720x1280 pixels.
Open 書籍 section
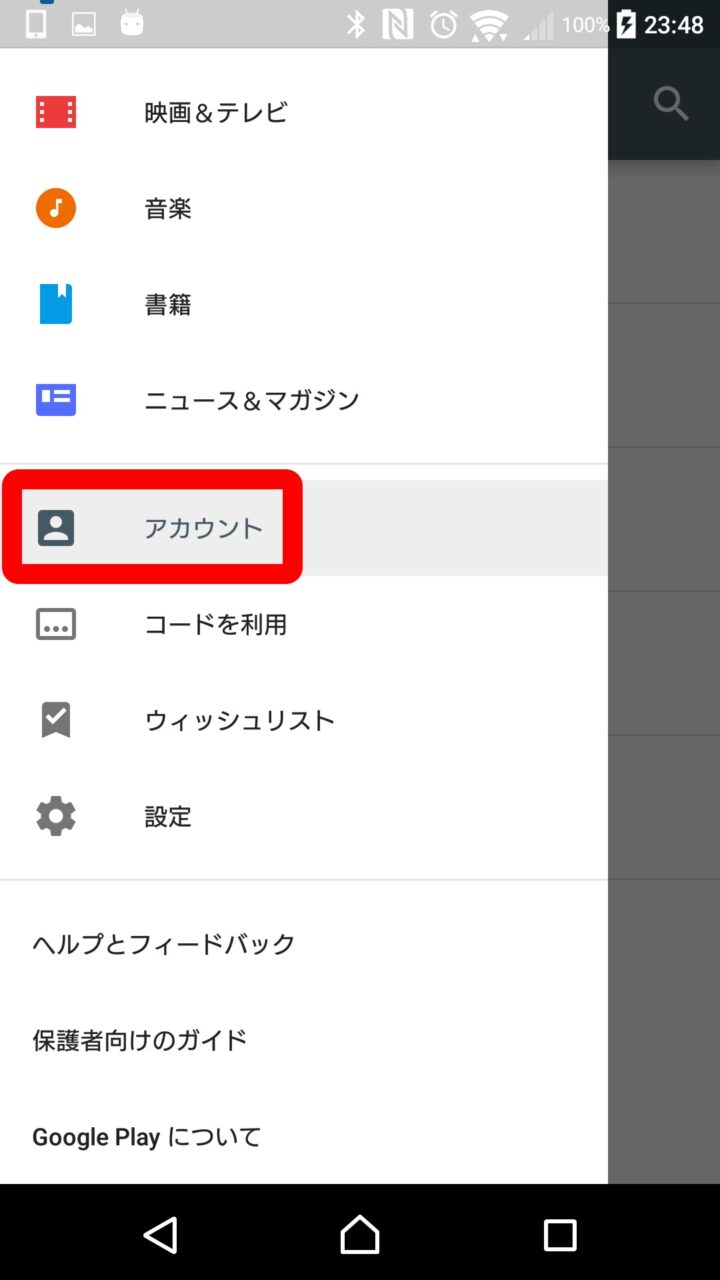click(x=168, y=304)
